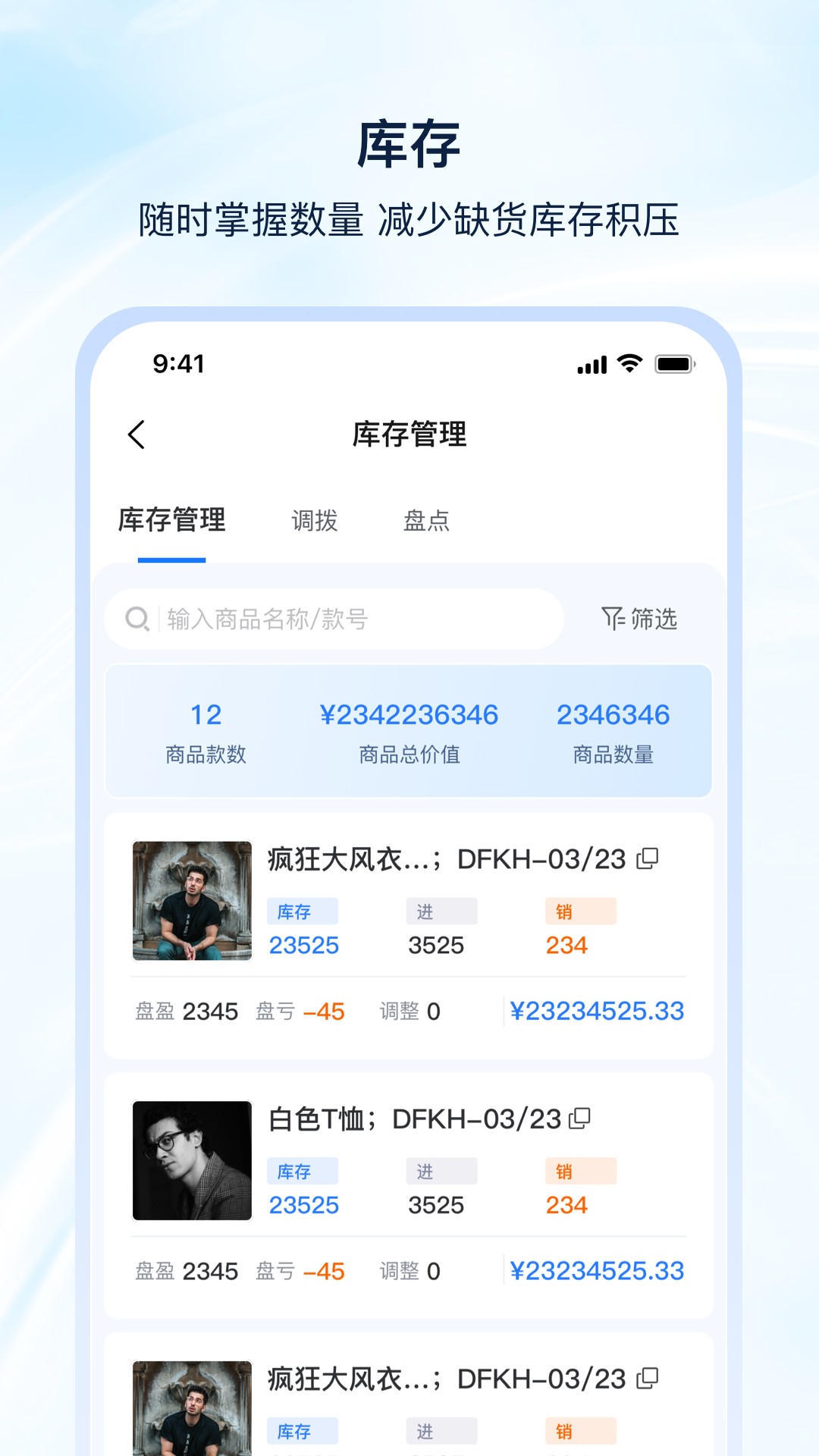
Task: Switch to the 盘点 tab
Action: point(428,521)
